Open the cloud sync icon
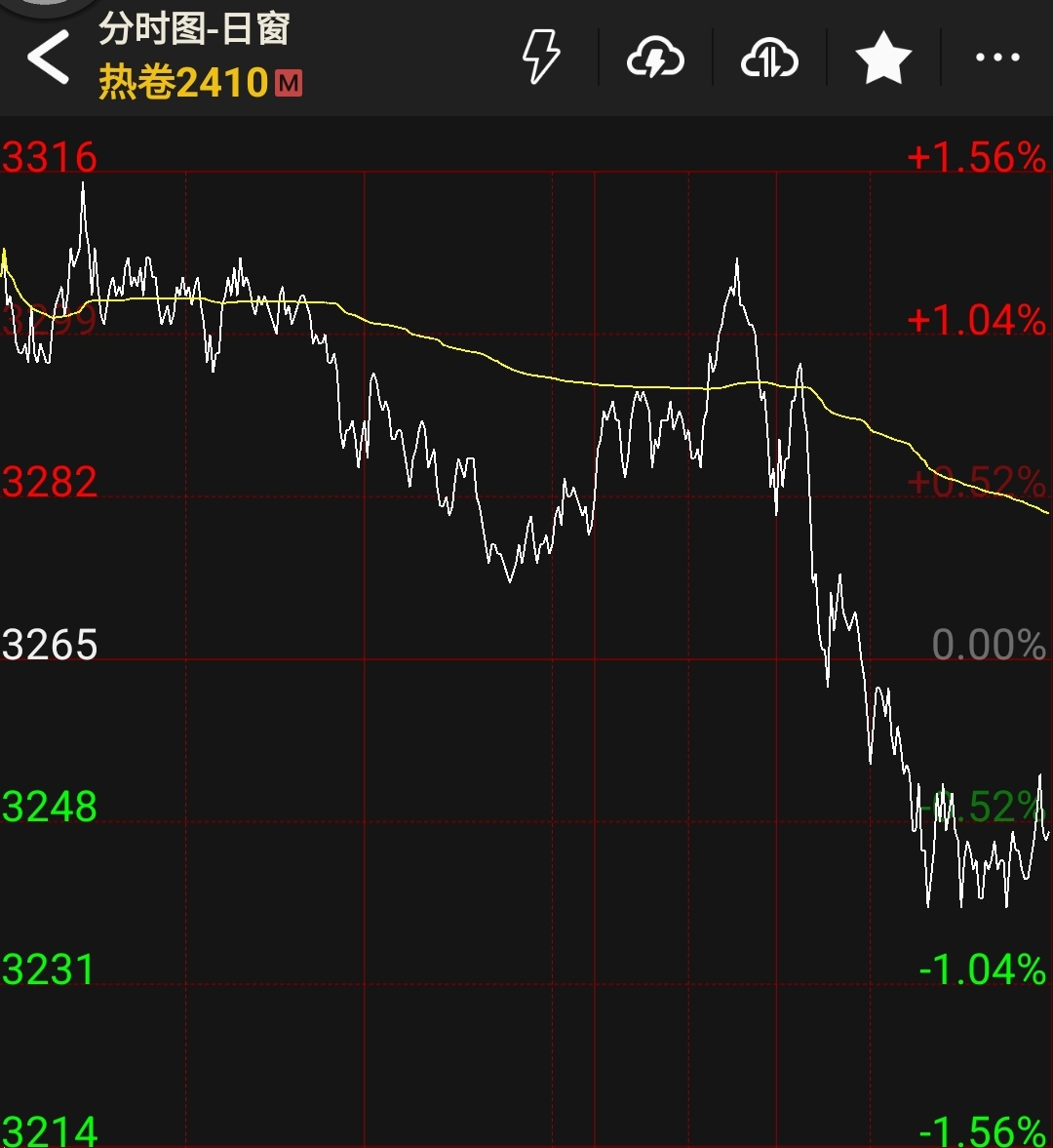 coord(769,58)
